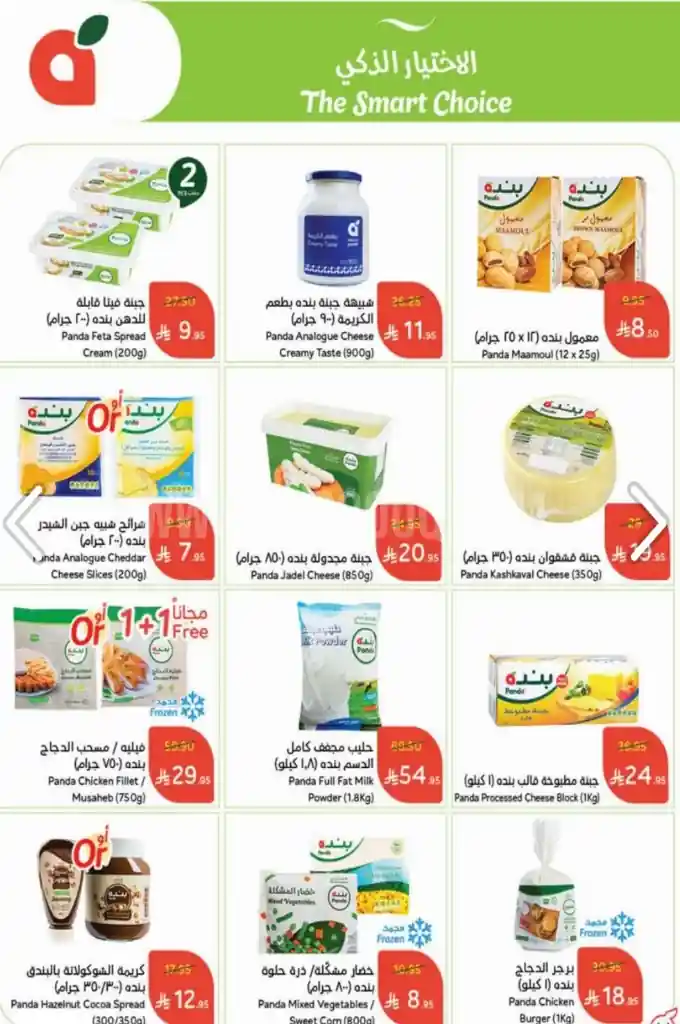Go back to the previous flyer page arrow
This screenshot has height=1024, width=680.
coord(24,522)
